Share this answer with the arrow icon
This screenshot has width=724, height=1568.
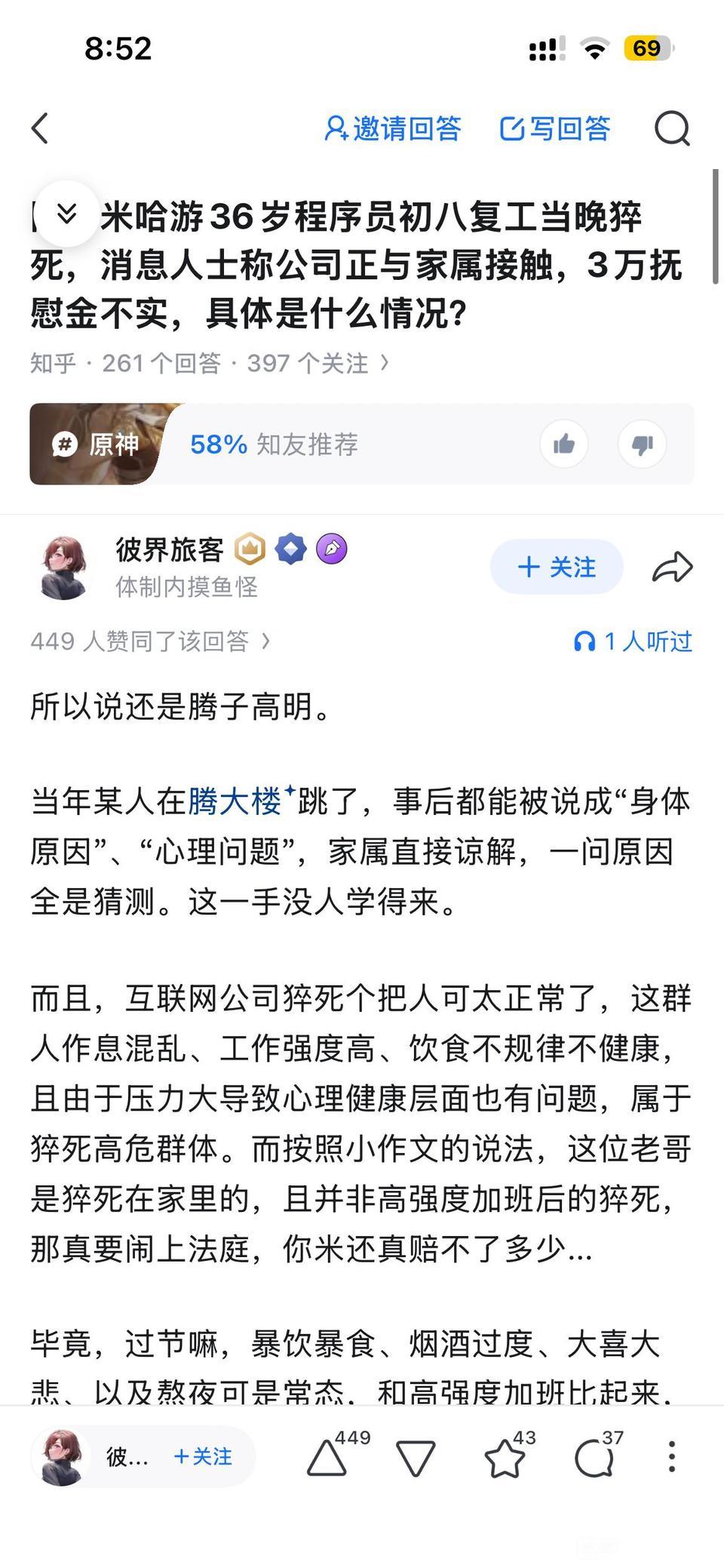pos(671,567)
